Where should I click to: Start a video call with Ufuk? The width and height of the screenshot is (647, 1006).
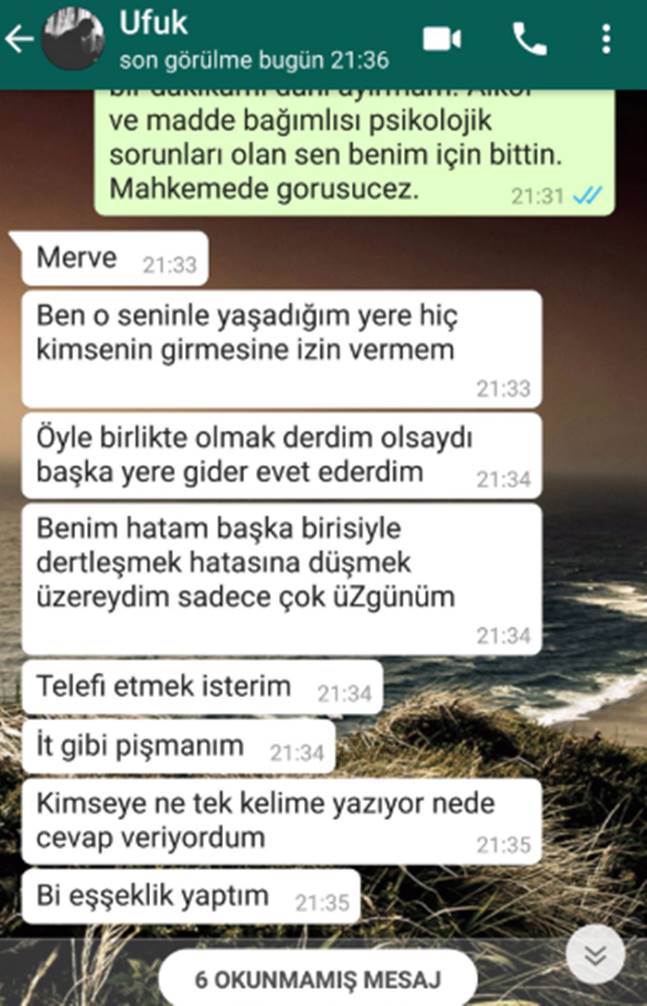[x=441, y=39]
